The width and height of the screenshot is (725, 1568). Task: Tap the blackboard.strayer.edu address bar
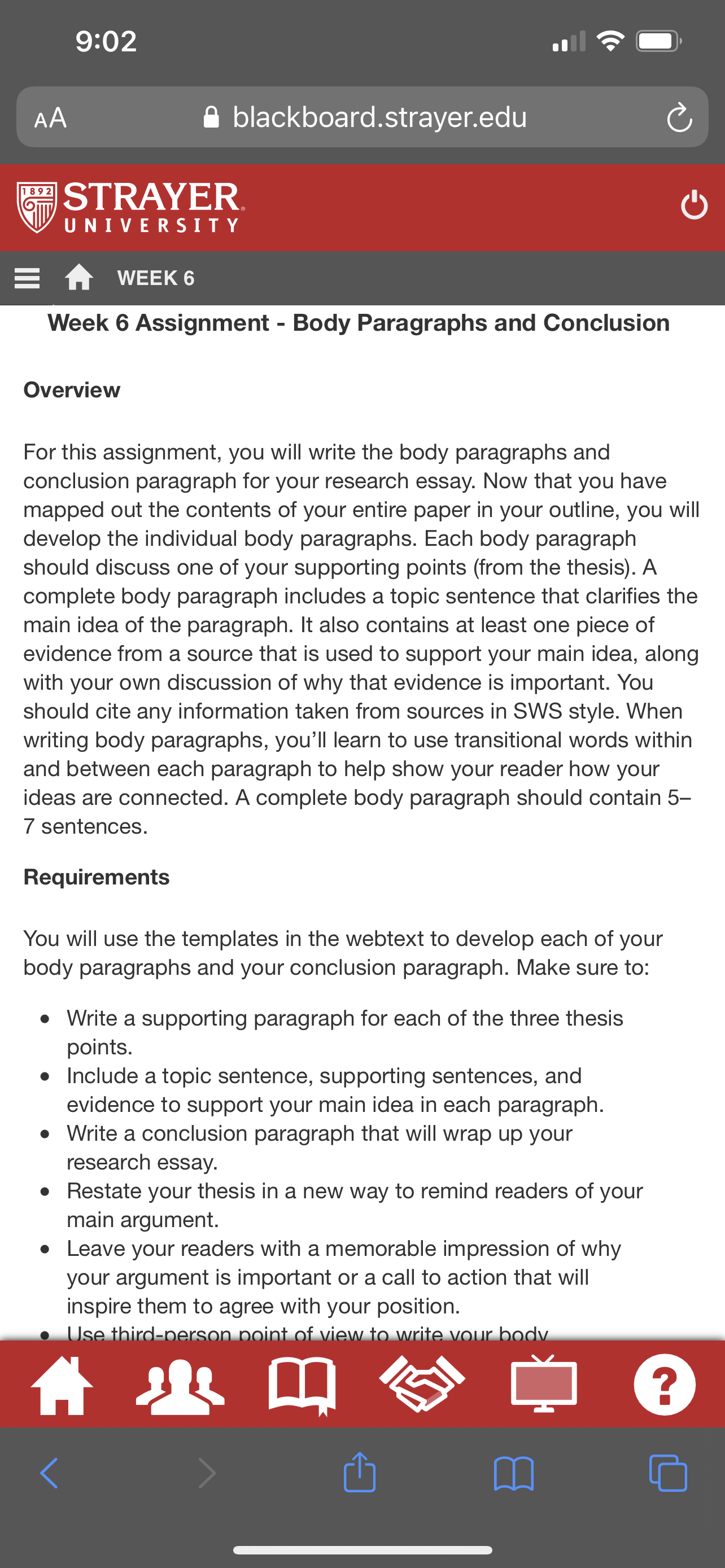[363, 117]
